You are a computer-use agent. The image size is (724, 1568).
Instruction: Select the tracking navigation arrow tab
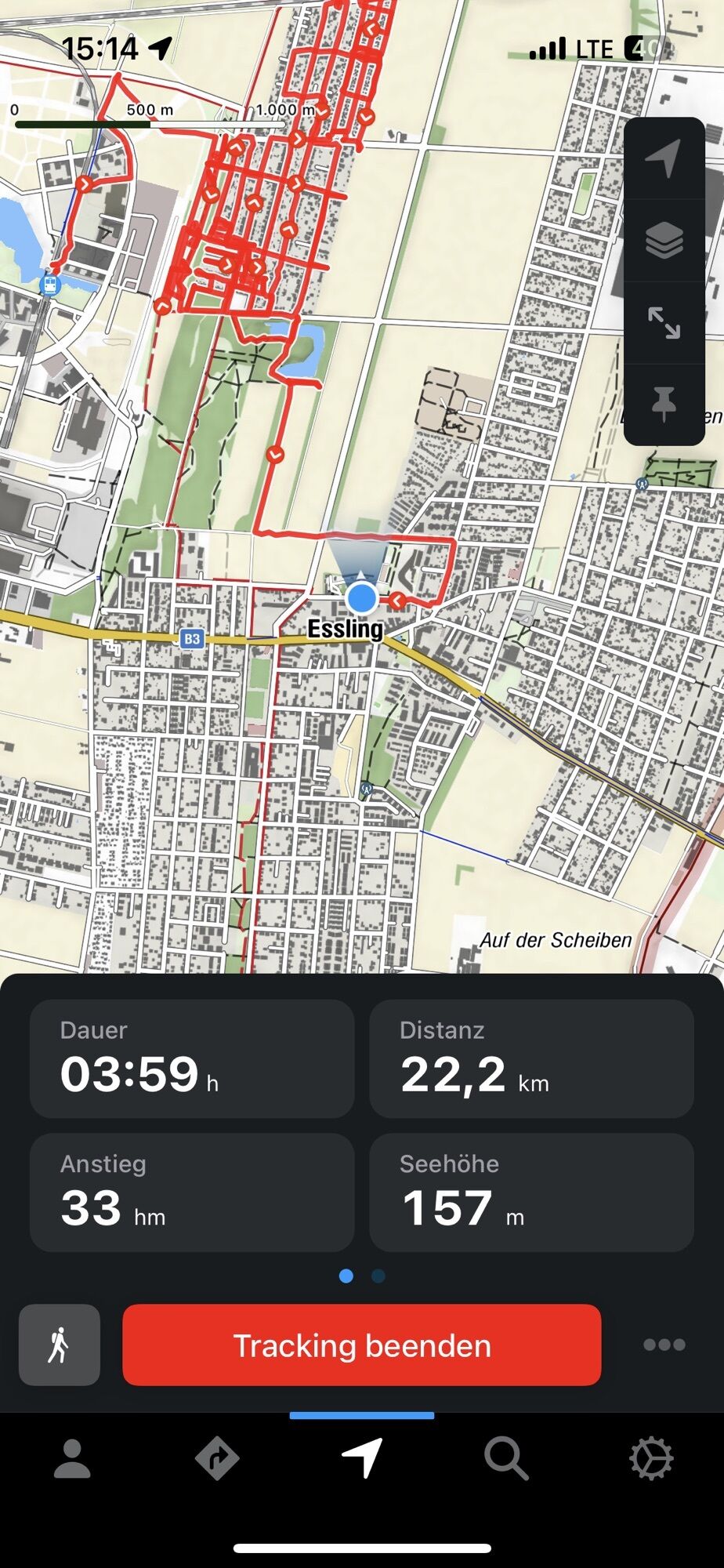click(362, 1459)
